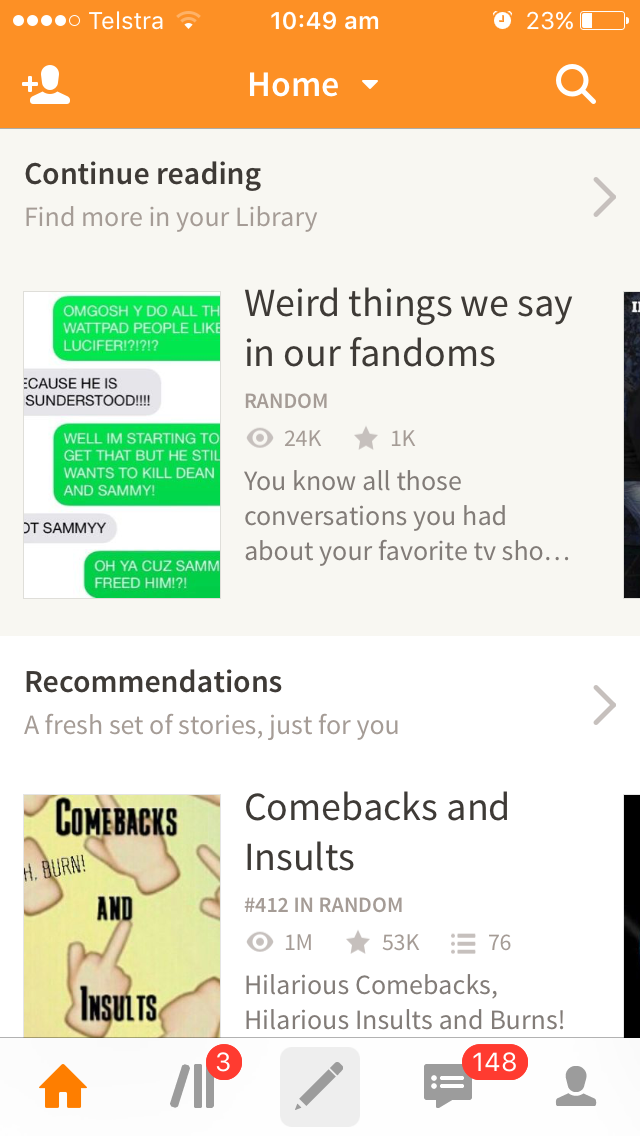Open the write pencil tab
This screenshot has width=640, height=1136.
point(320,1086)
